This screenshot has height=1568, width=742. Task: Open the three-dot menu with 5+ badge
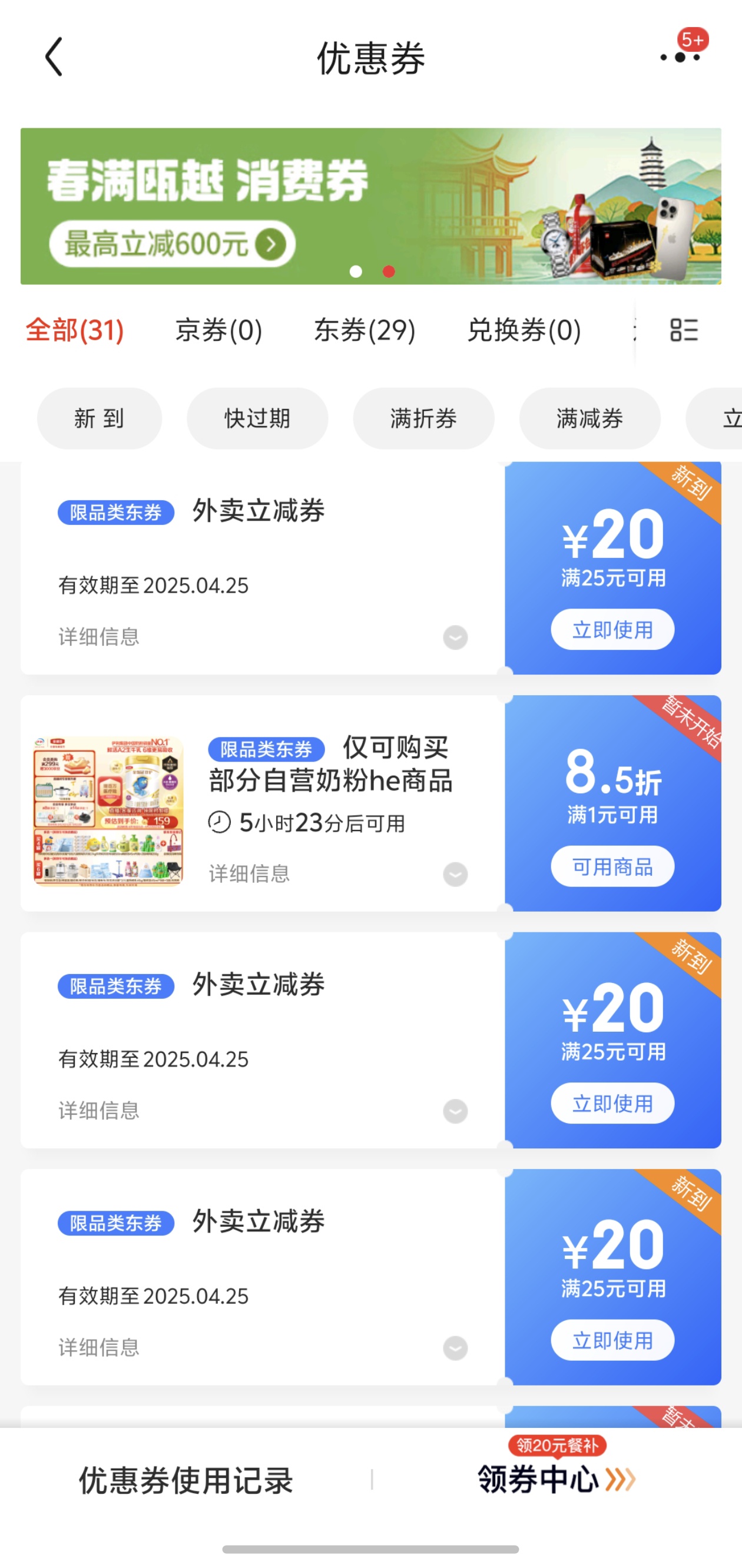coord(681,57)
